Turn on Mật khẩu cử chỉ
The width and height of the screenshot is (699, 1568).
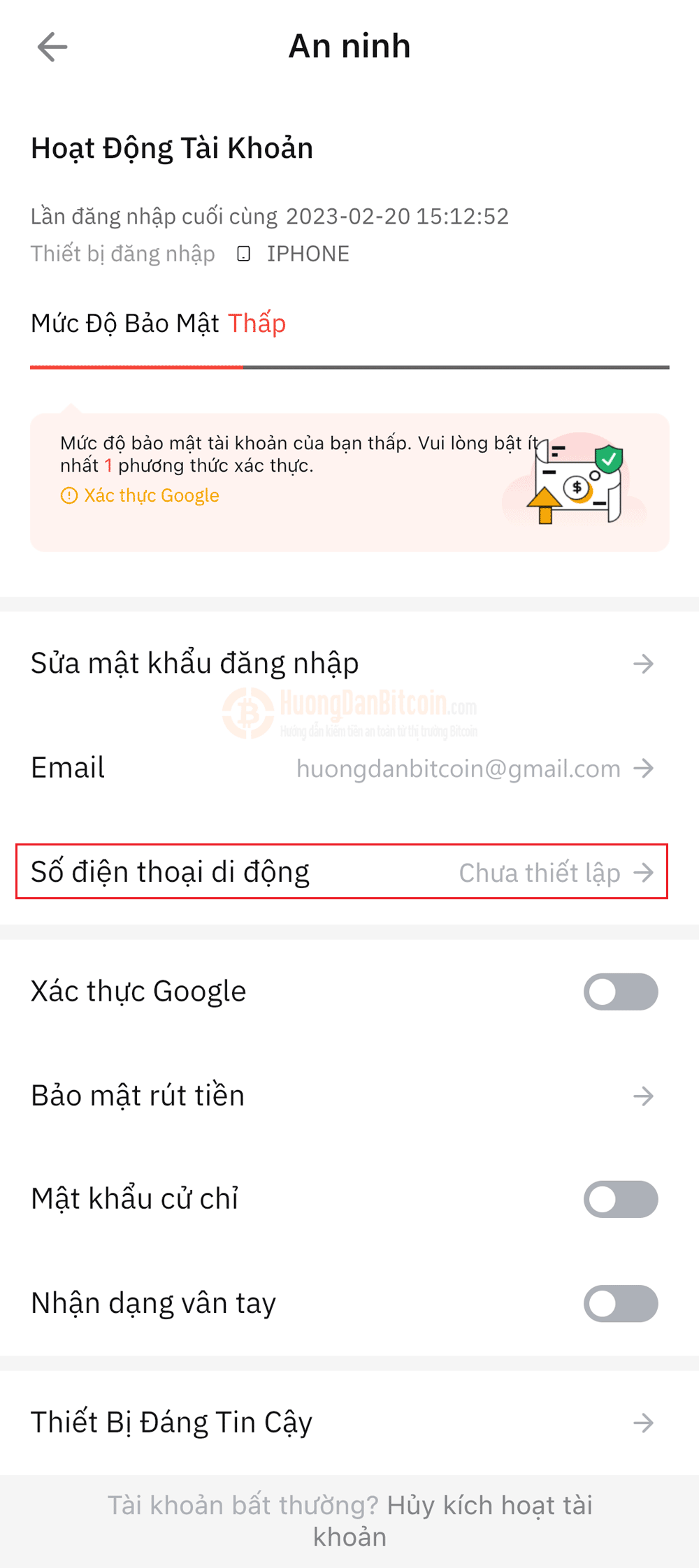pyautogui.click(x=620, y=1199)
